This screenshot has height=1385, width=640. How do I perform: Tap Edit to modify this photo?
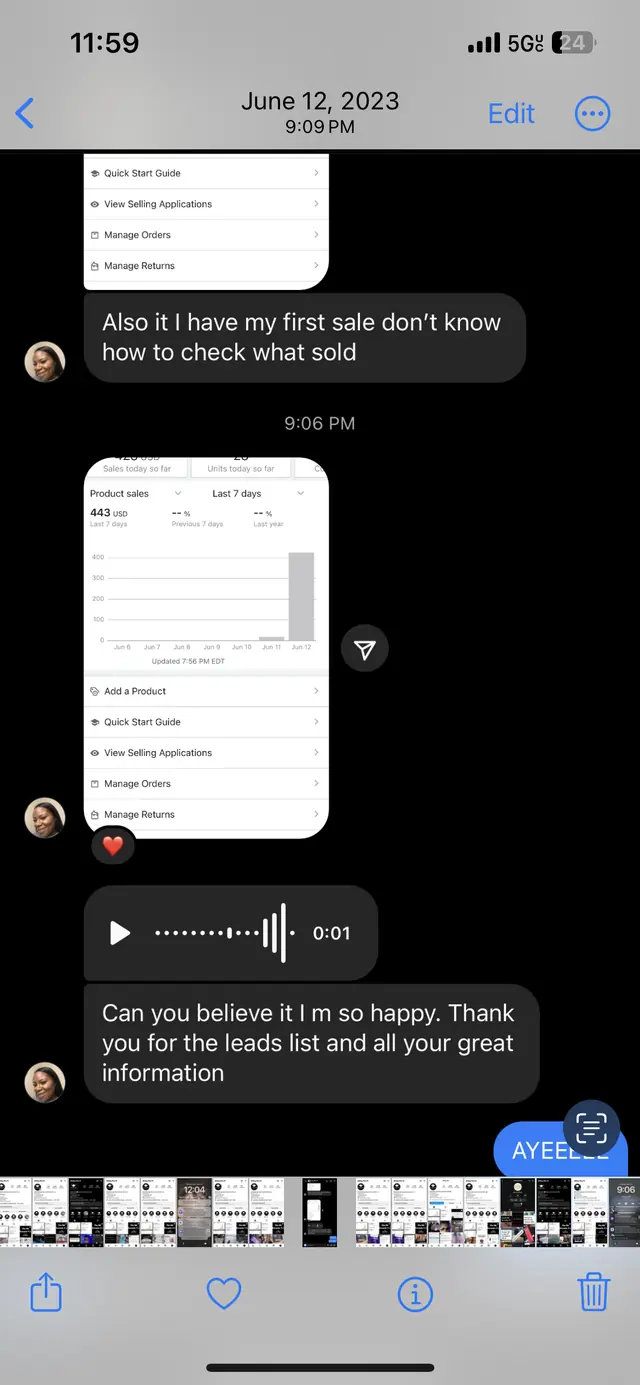click(x=511, y=113)
